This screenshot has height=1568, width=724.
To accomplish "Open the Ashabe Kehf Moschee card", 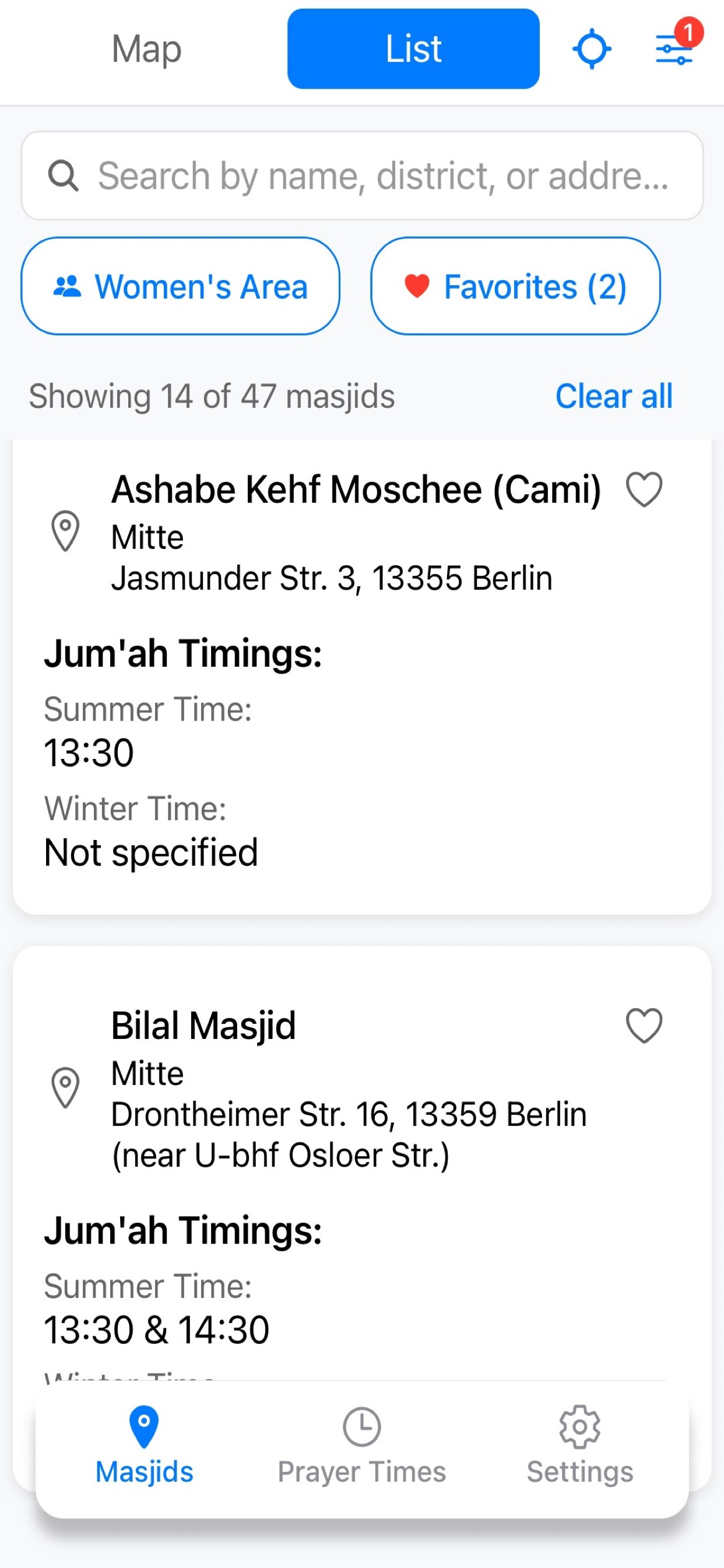I will [x=362, y=675].
